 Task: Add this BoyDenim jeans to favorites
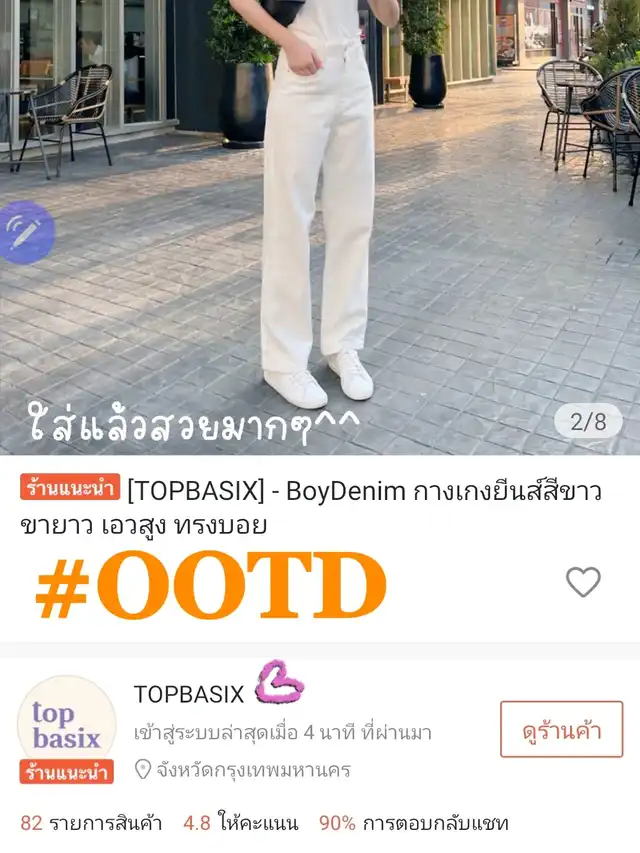[583, 582]
